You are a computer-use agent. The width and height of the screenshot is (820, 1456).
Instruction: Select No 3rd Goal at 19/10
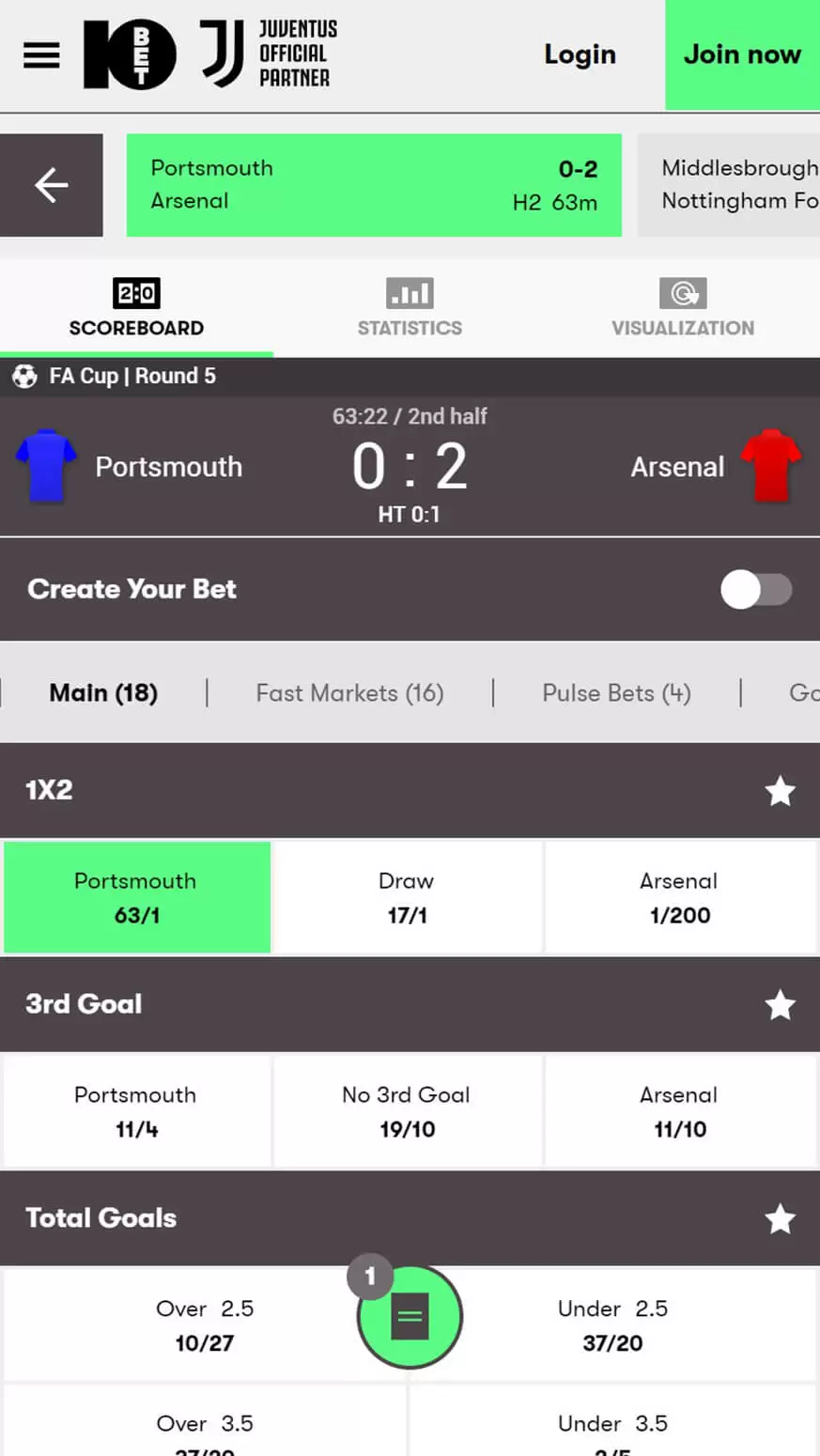(x=407, y=1112)
